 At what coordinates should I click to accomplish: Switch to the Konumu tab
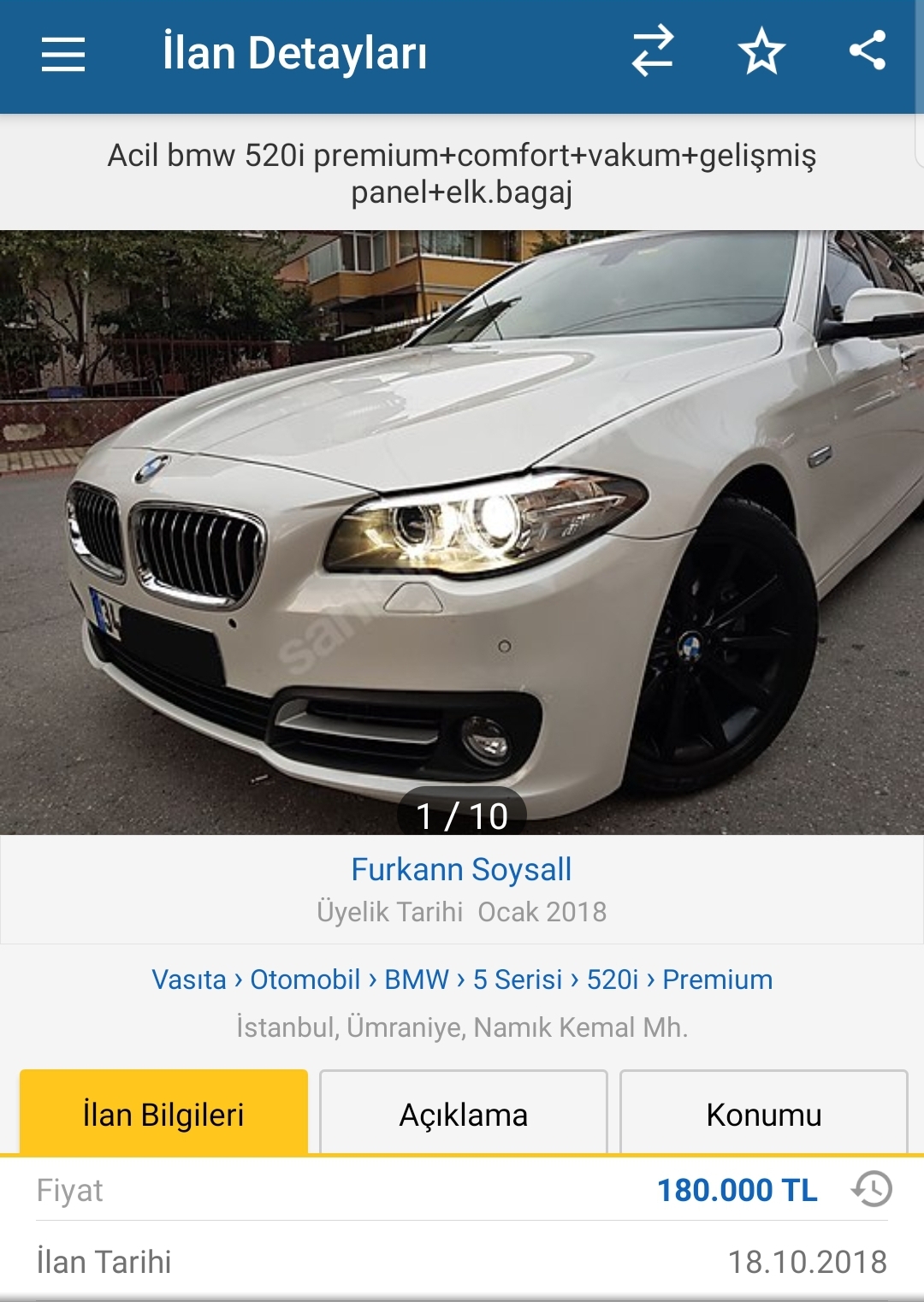[x=764, y=1115]
